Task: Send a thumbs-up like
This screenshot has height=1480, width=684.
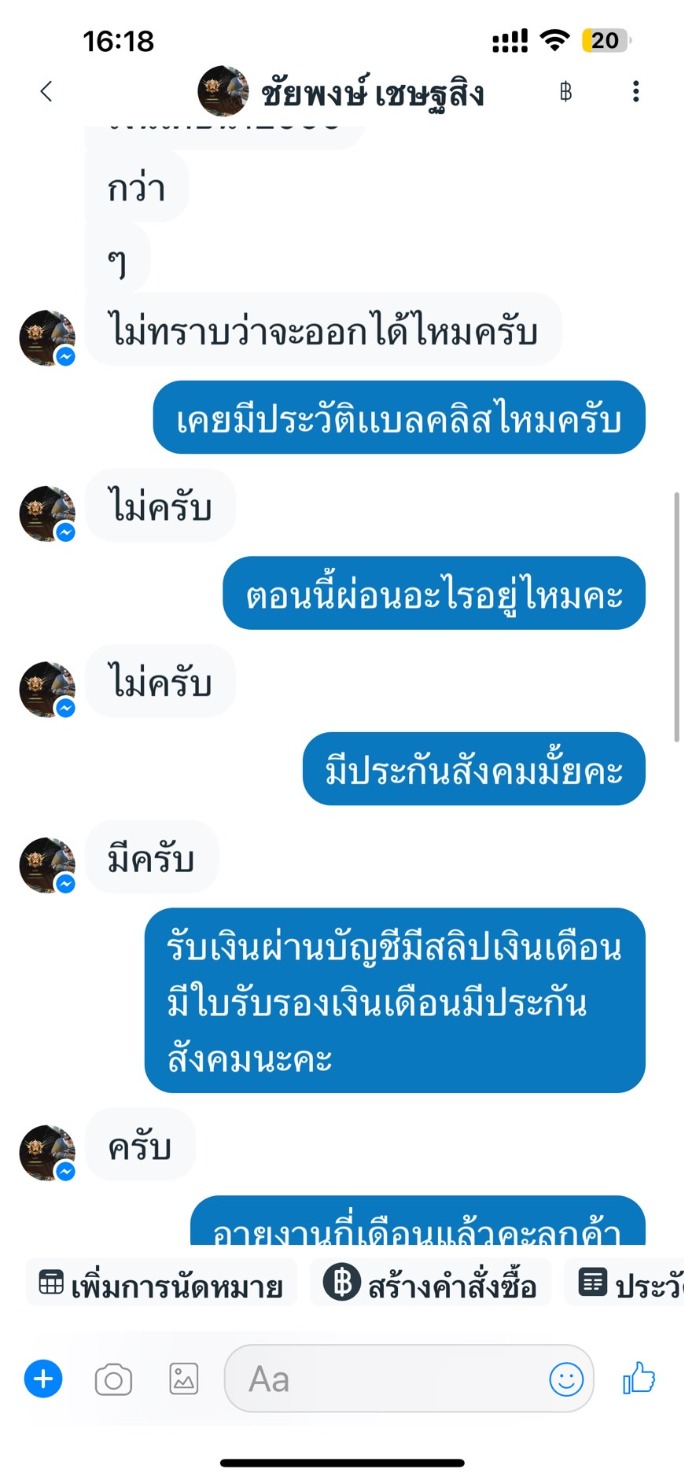Action: pyautogui.click(x=639, y=1379)
